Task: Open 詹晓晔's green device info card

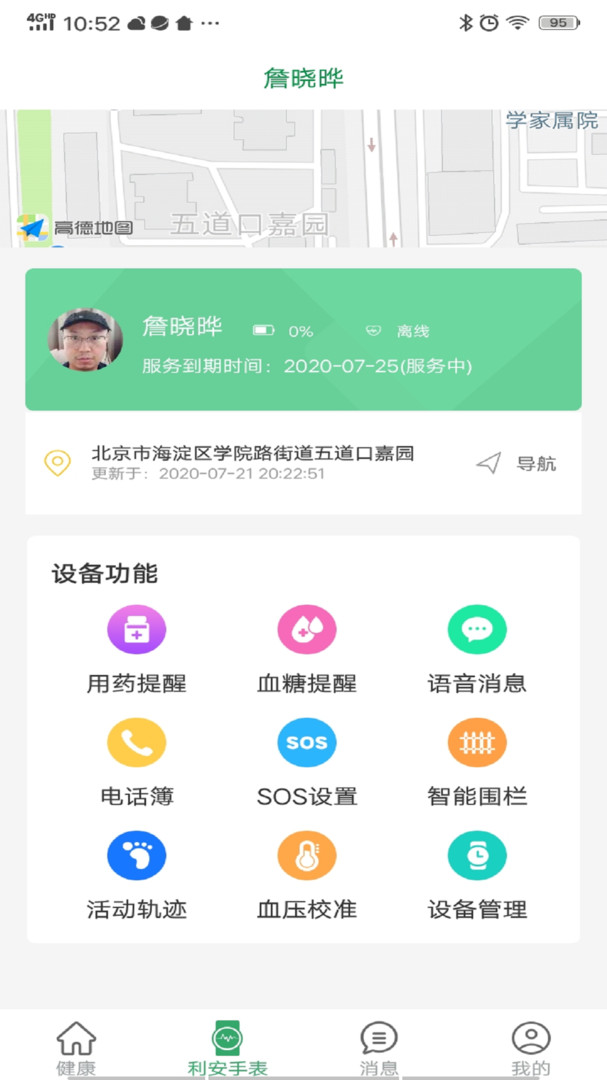Action: (x=303, y=339)
